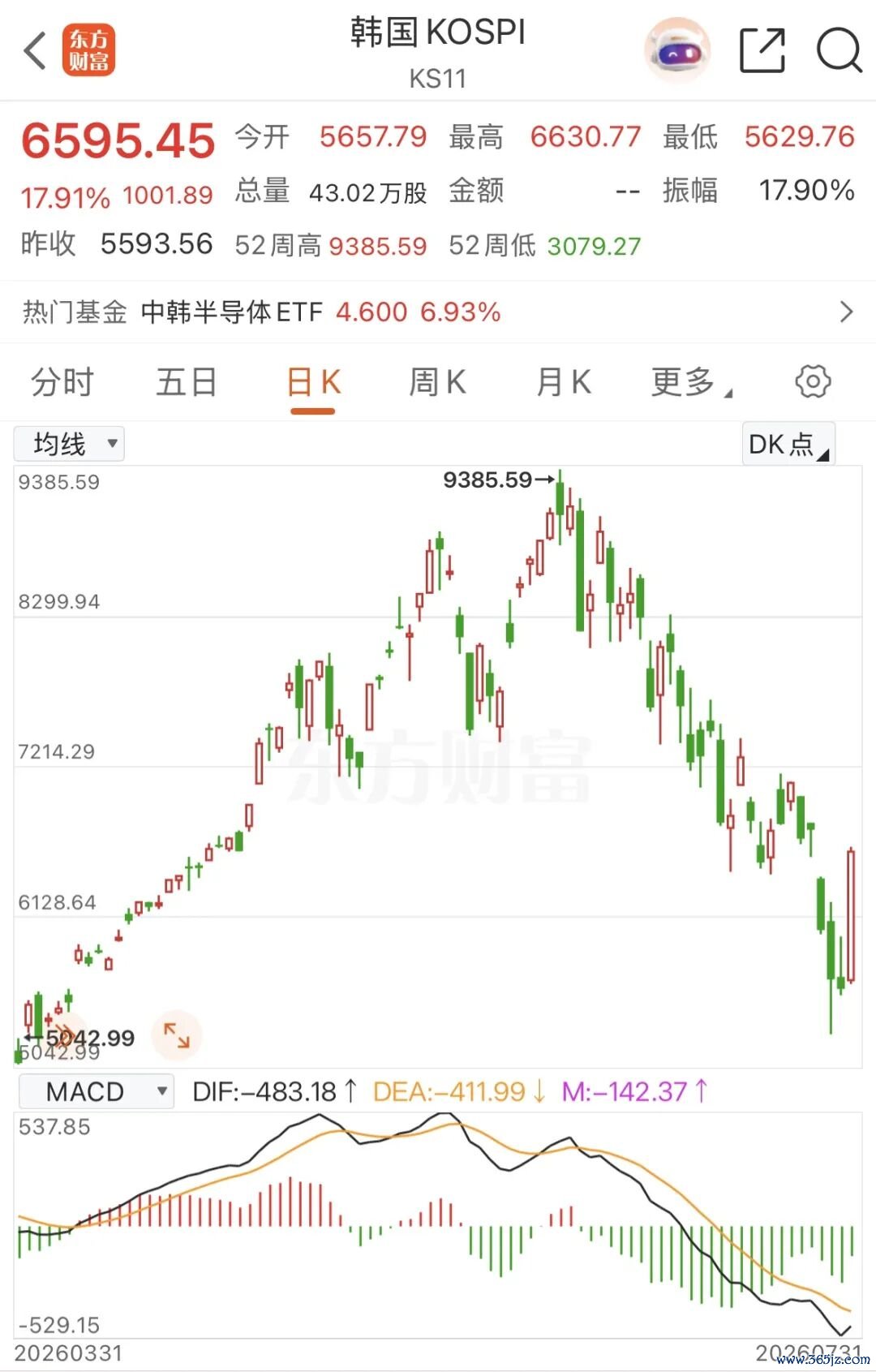Share this KOSPI index page
Viewport: 876px width, 1372px height.
pyautogui.click(x=762, y=50)
